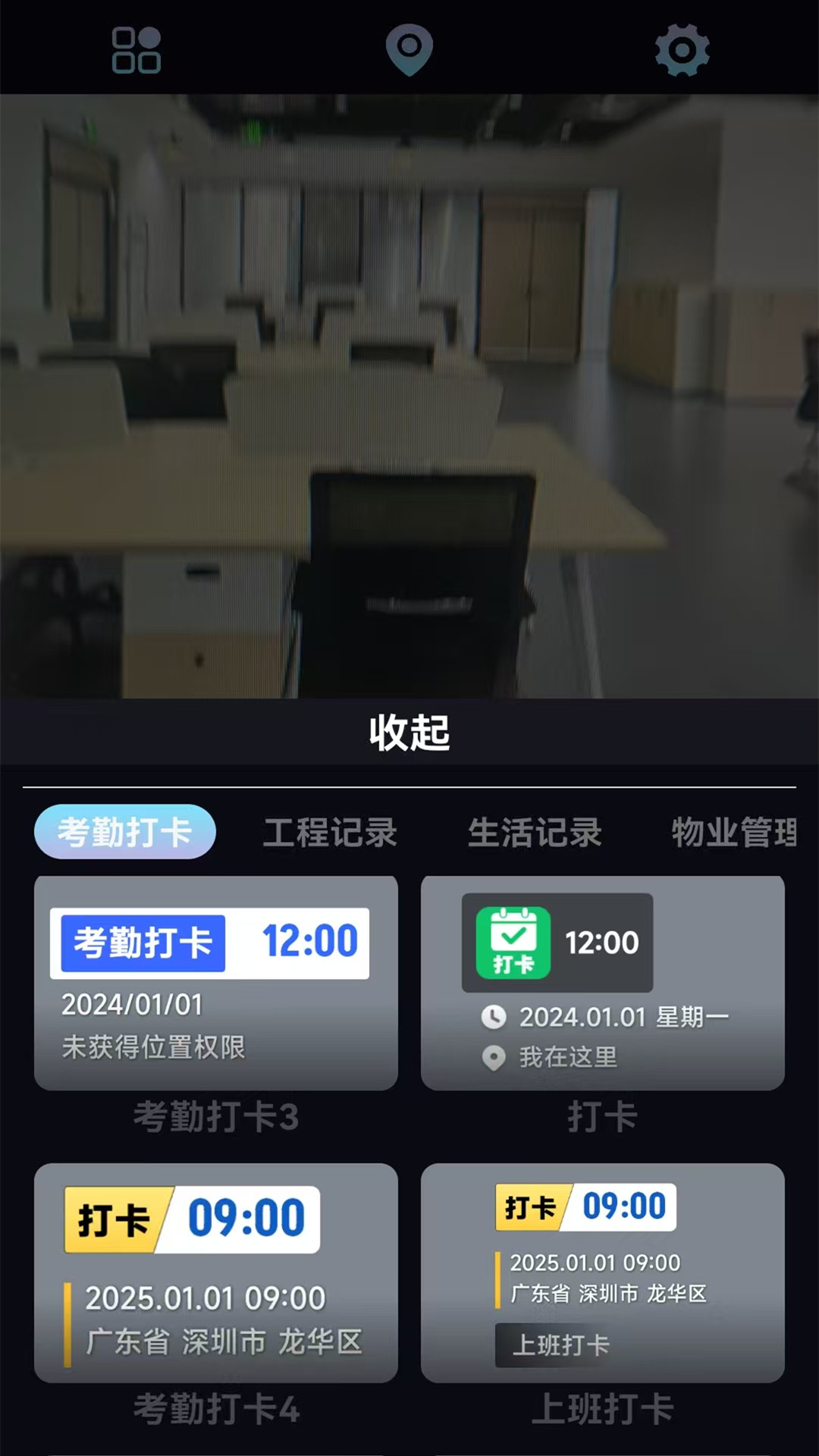Open the 物业管理 category tab

click(x=732, y=832)
